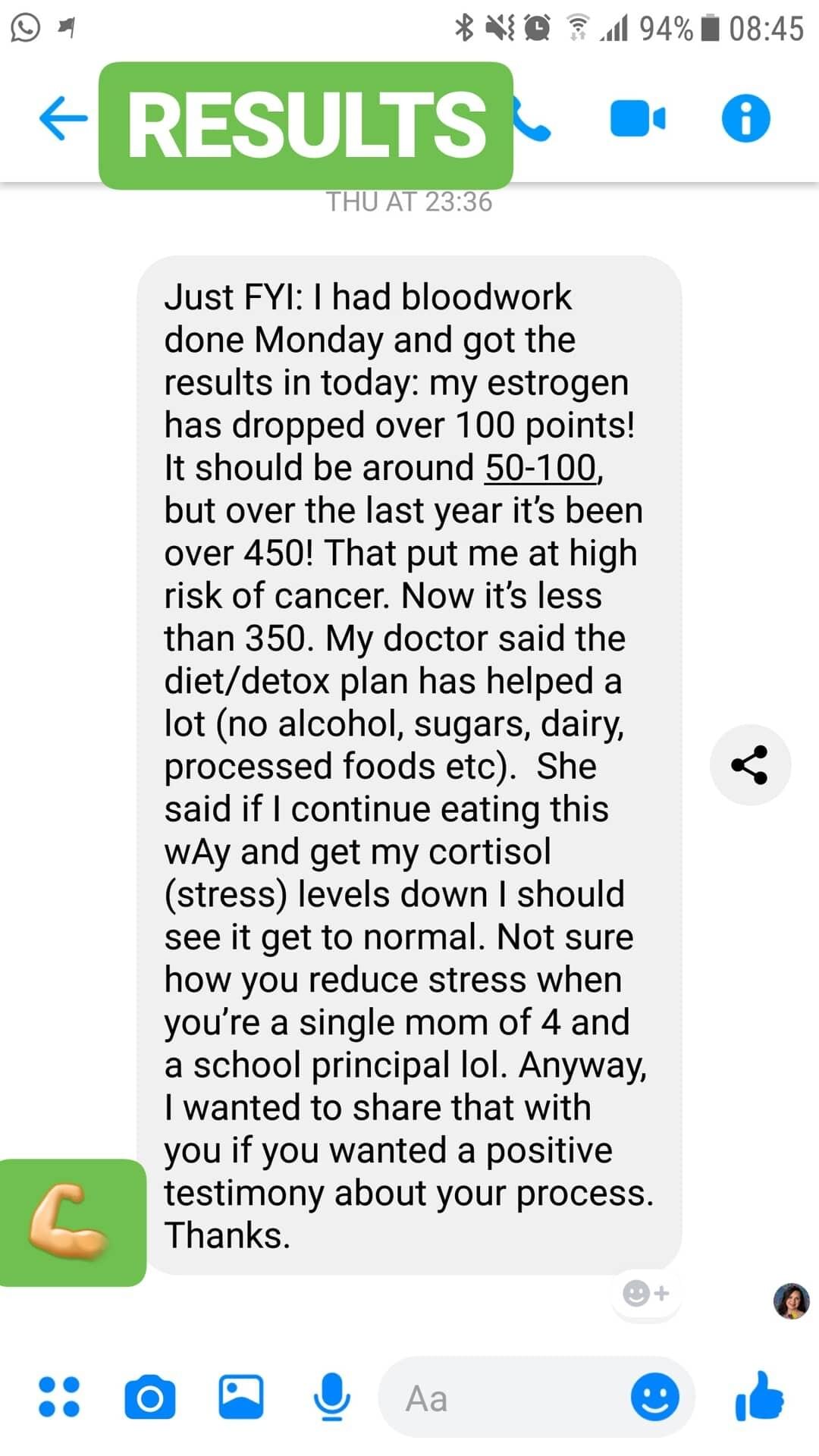Tap the underlined 50-100 link
This screenshot has width=819, height=1456.
541,468
